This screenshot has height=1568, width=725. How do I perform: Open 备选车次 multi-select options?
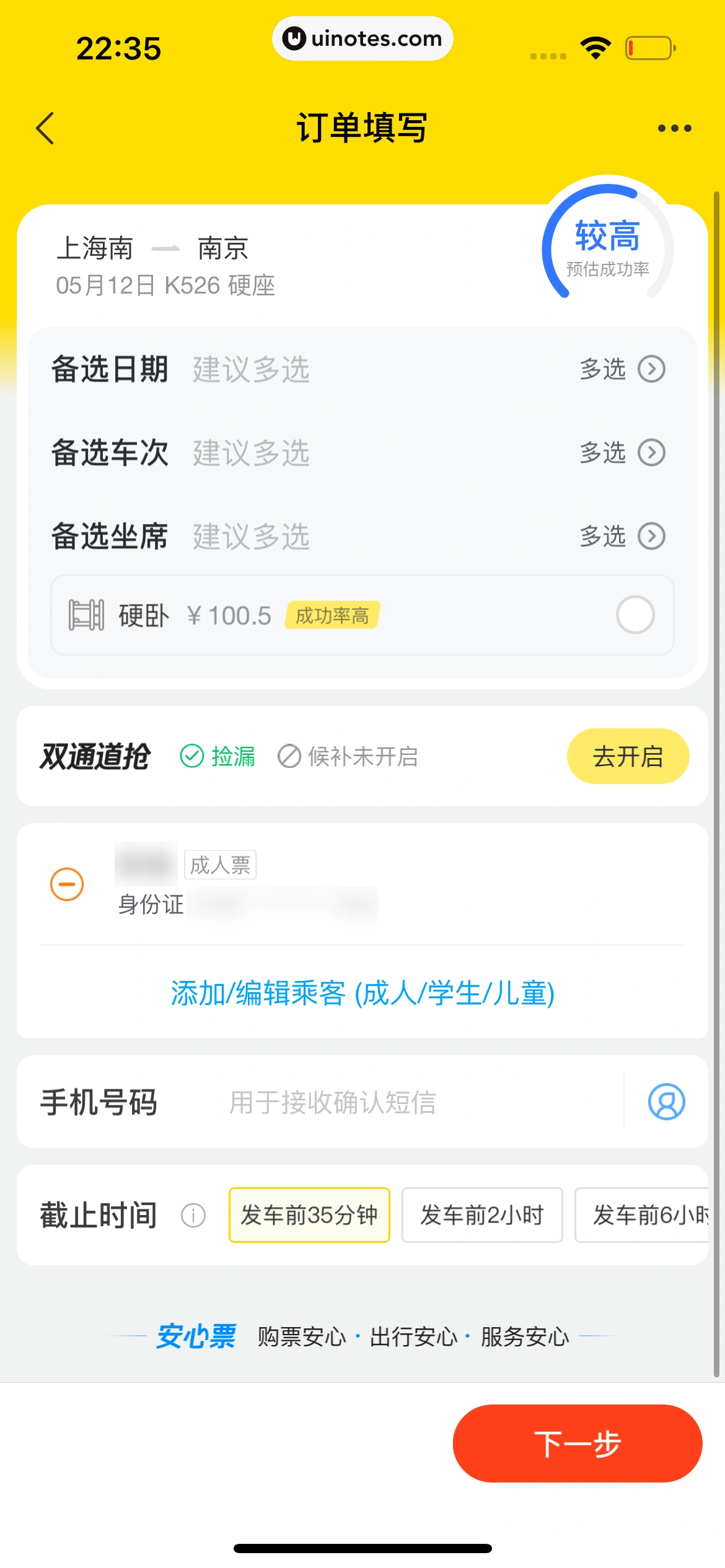pyautogui.click(x=622, y=453)
